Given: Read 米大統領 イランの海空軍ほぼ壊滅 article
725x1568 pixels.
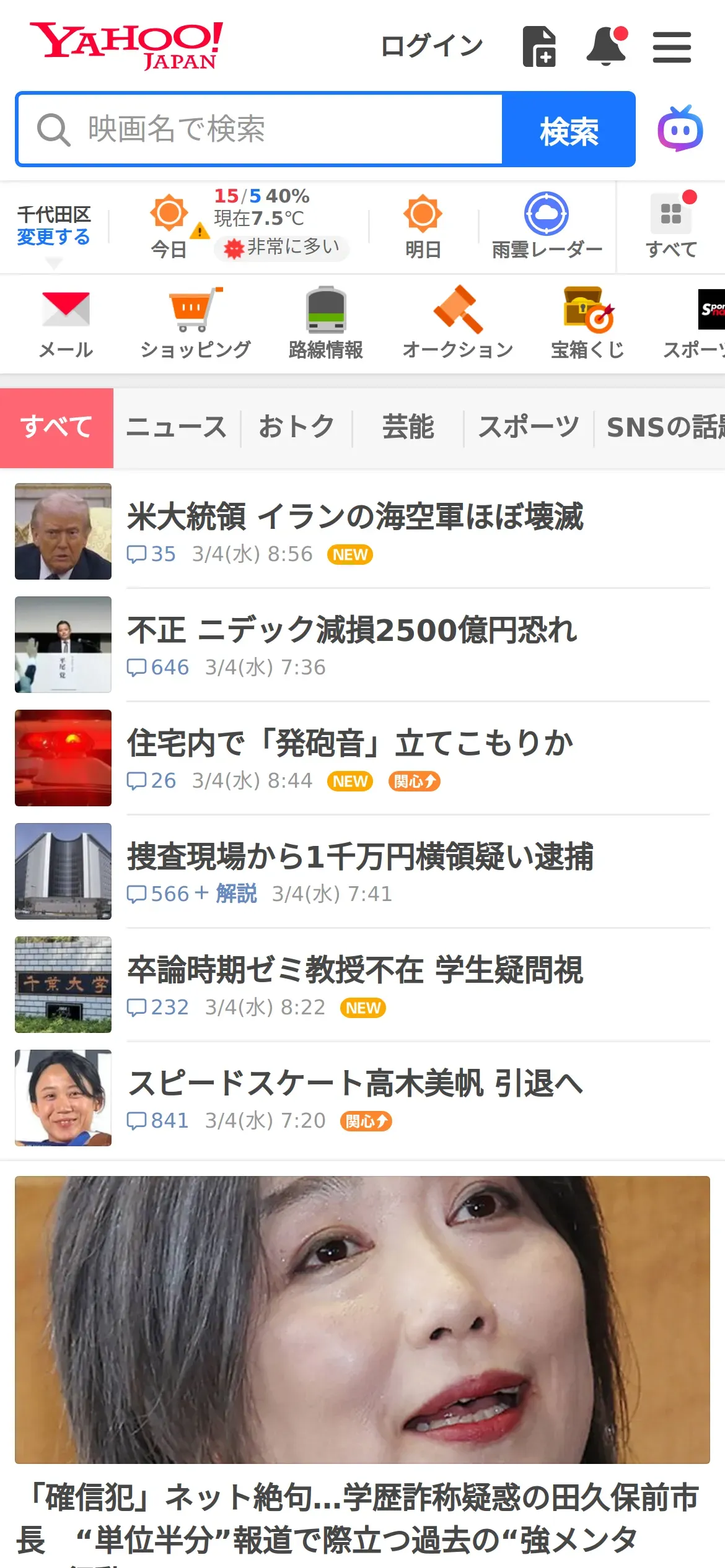Looking at the screenshot, I should [355, 517].
